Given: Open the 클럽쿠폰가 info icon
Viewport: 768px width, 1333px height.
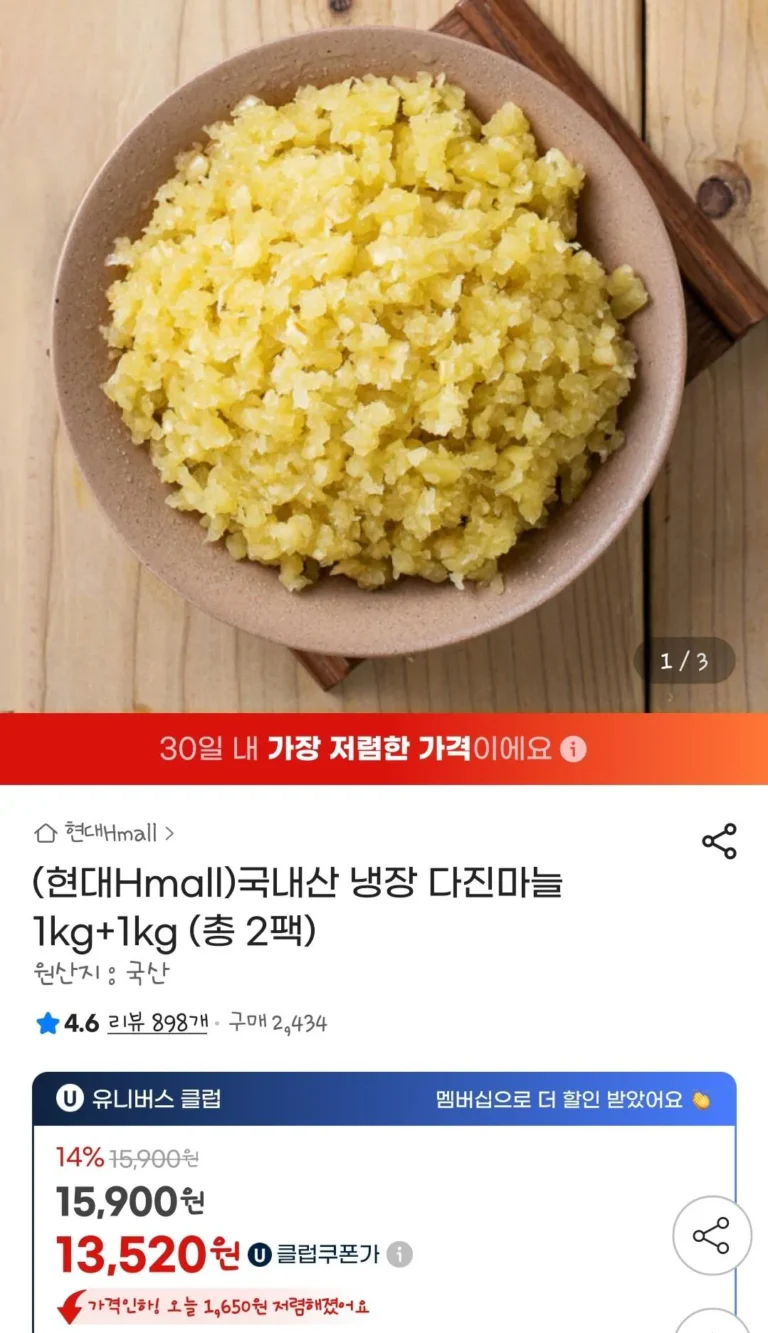Looking at the screenshot, I should point(400,1254).
